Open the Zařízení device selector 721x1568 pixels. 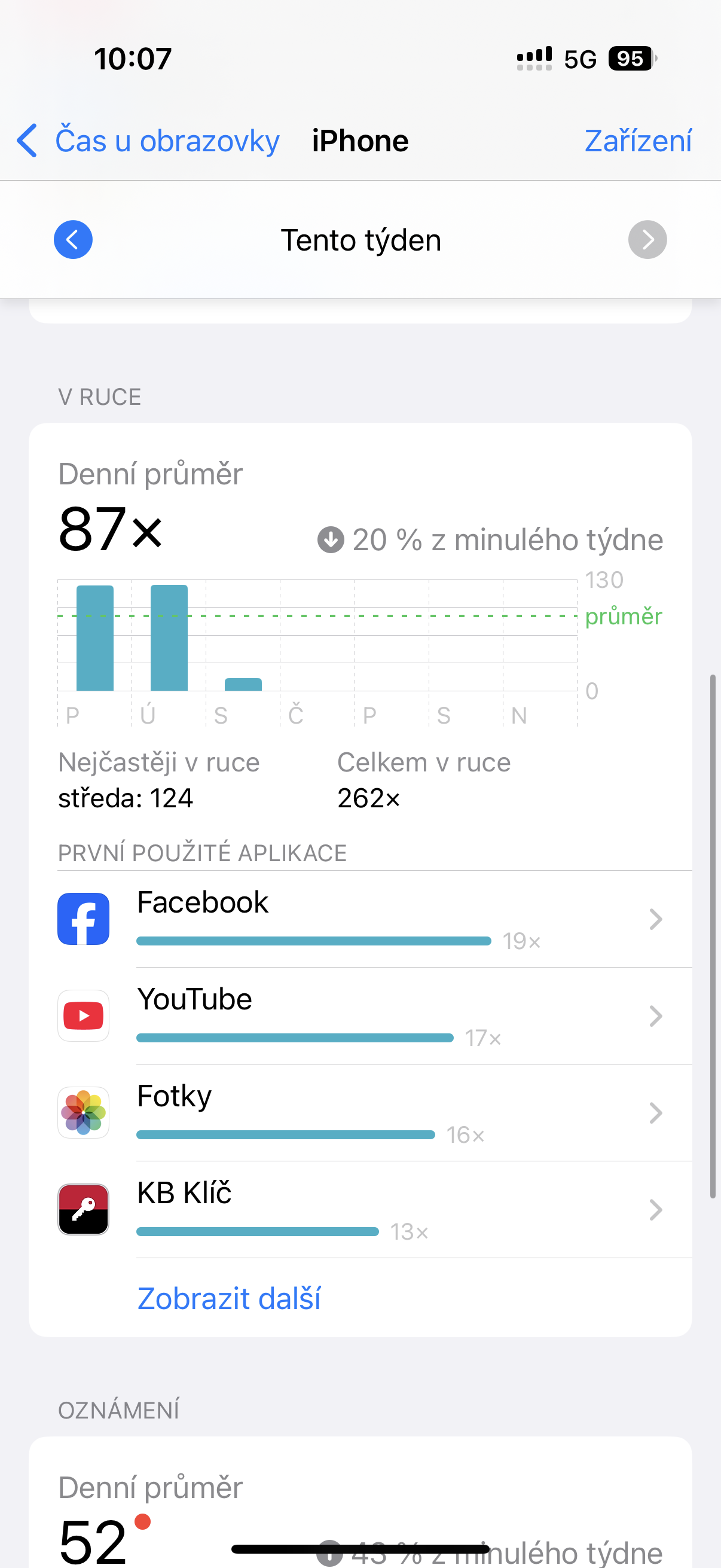pos(638,141)
